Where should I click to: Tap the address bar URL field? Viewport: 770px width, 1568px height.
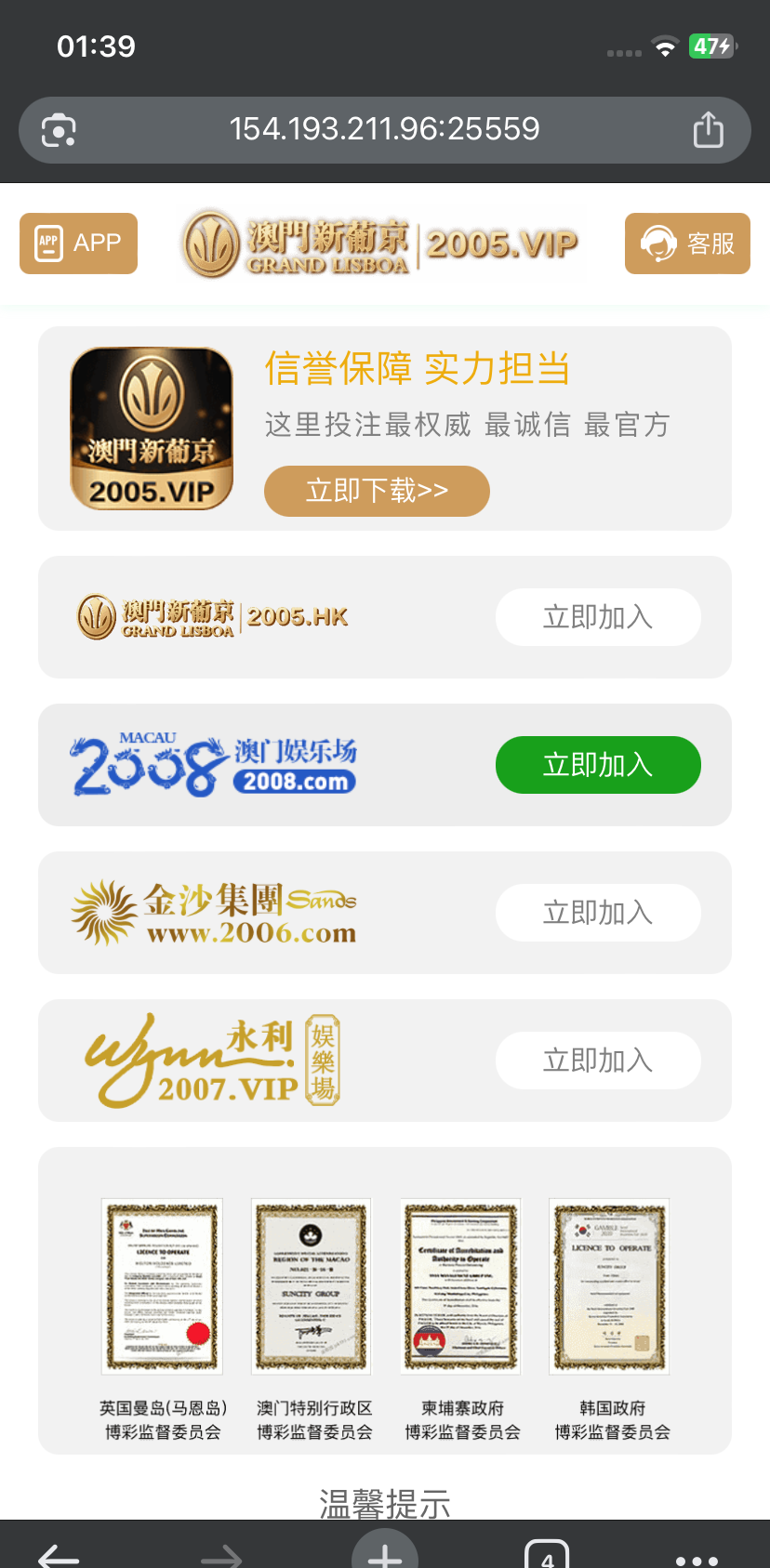384,129
